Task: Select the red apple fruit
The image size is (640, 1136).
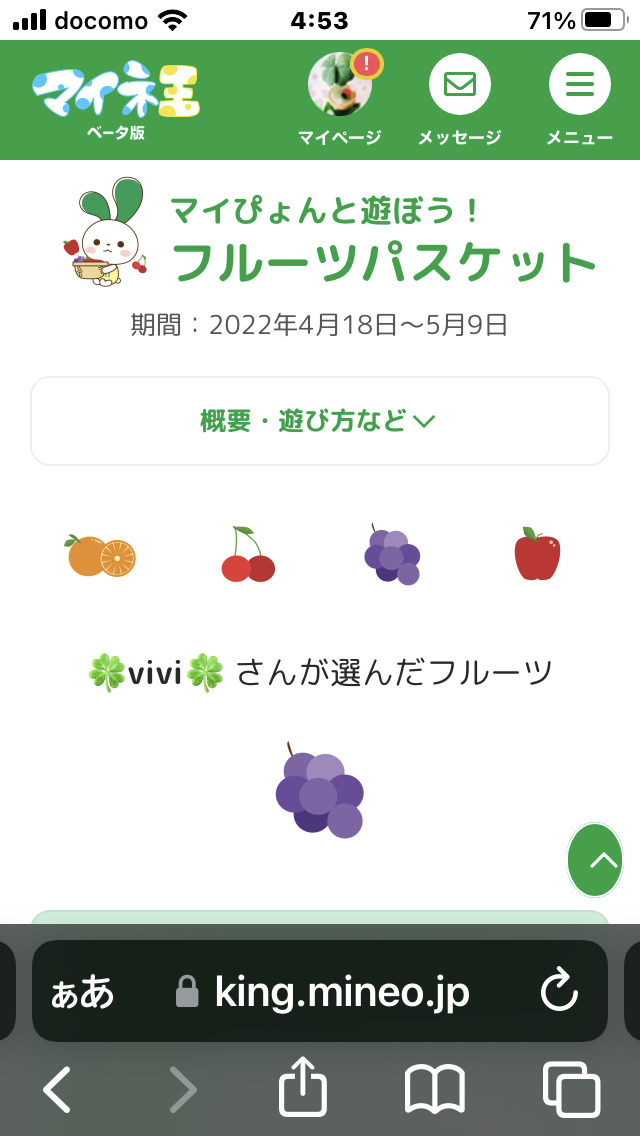Action: tap(537, 555)
